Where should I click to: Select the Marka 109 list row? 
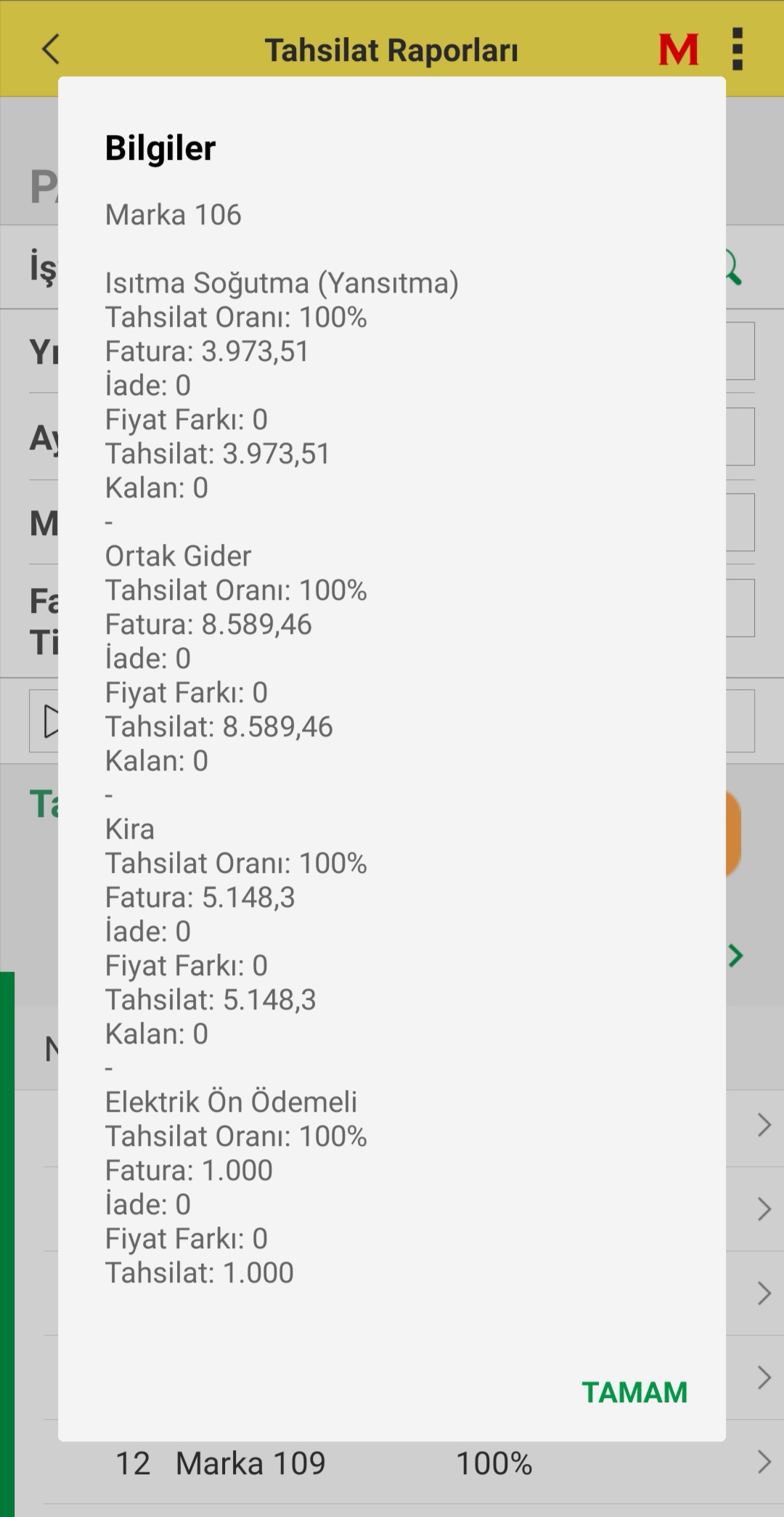coord(250,1462)
